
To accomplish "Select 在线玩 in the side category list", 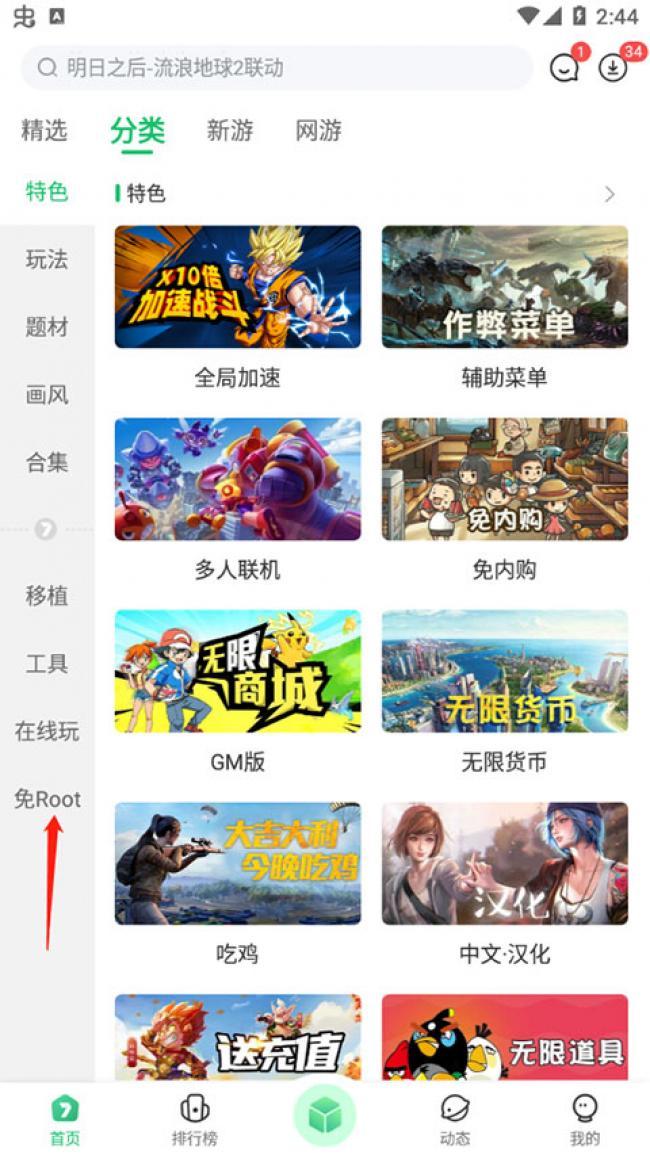I will [47, 731].
